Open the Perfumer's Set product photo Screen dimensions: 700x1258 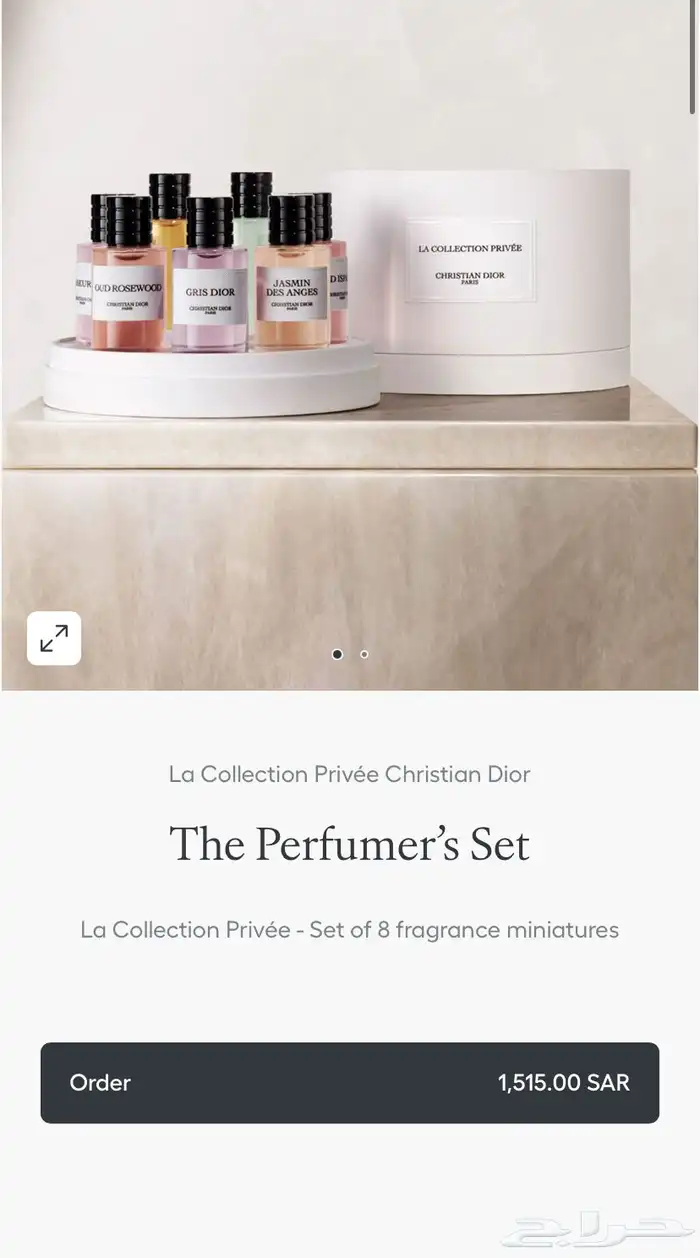pyautogui.click(x=350, y=345)
